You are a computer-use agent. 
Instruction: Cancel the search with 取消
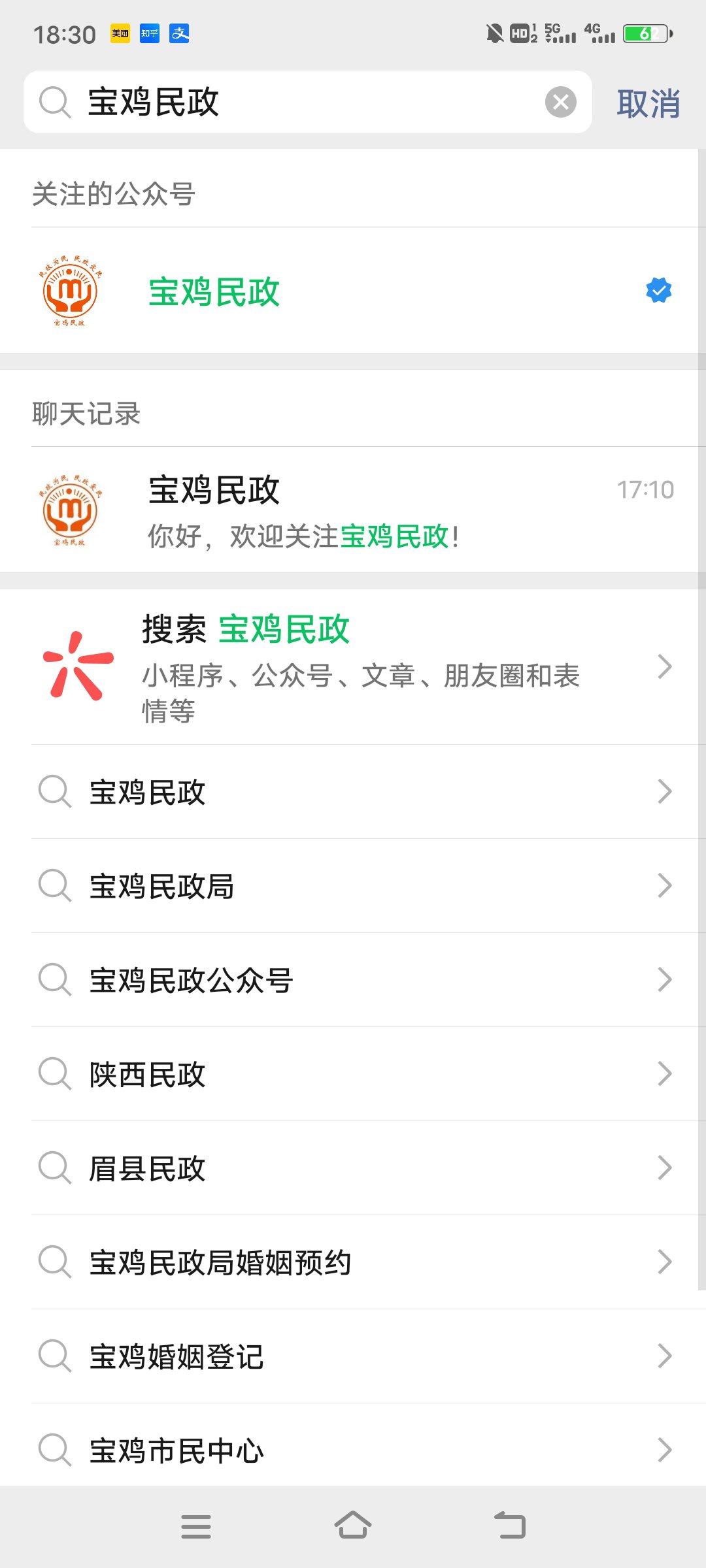[648, 104]
